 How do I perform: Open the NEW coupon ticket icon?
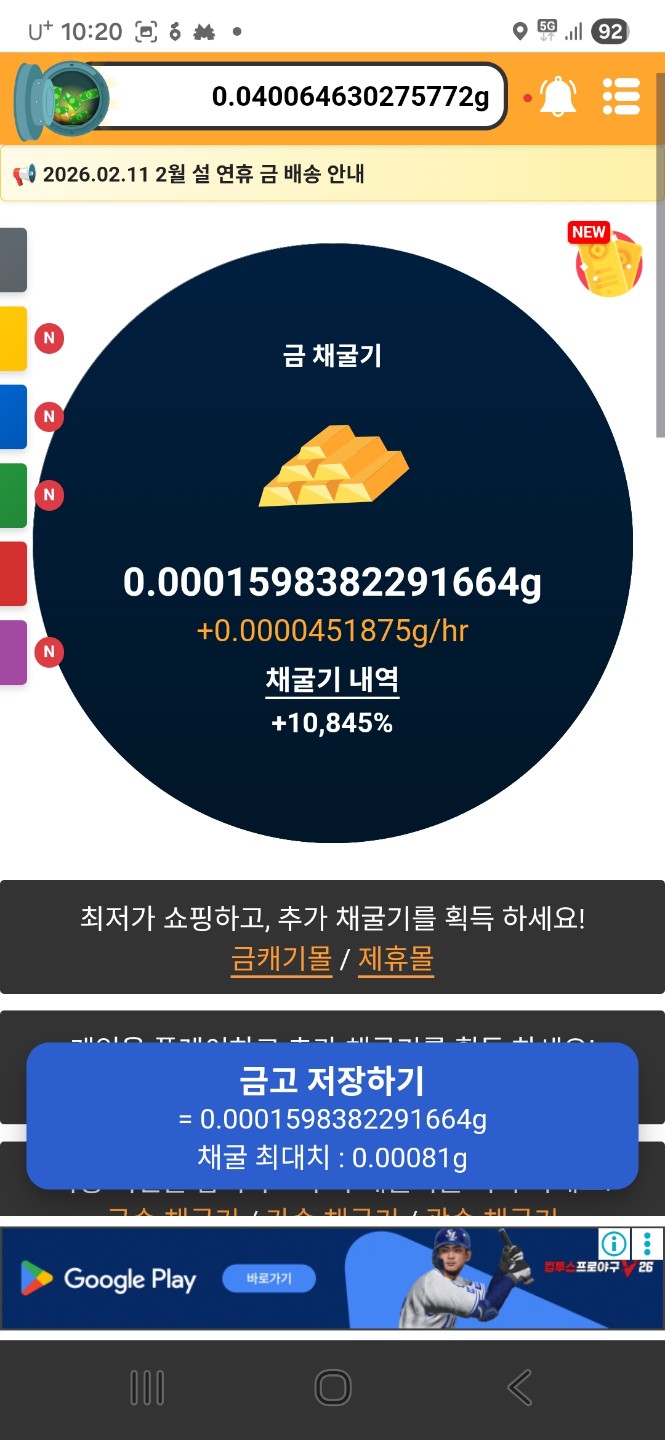click(x=608, y=262)
